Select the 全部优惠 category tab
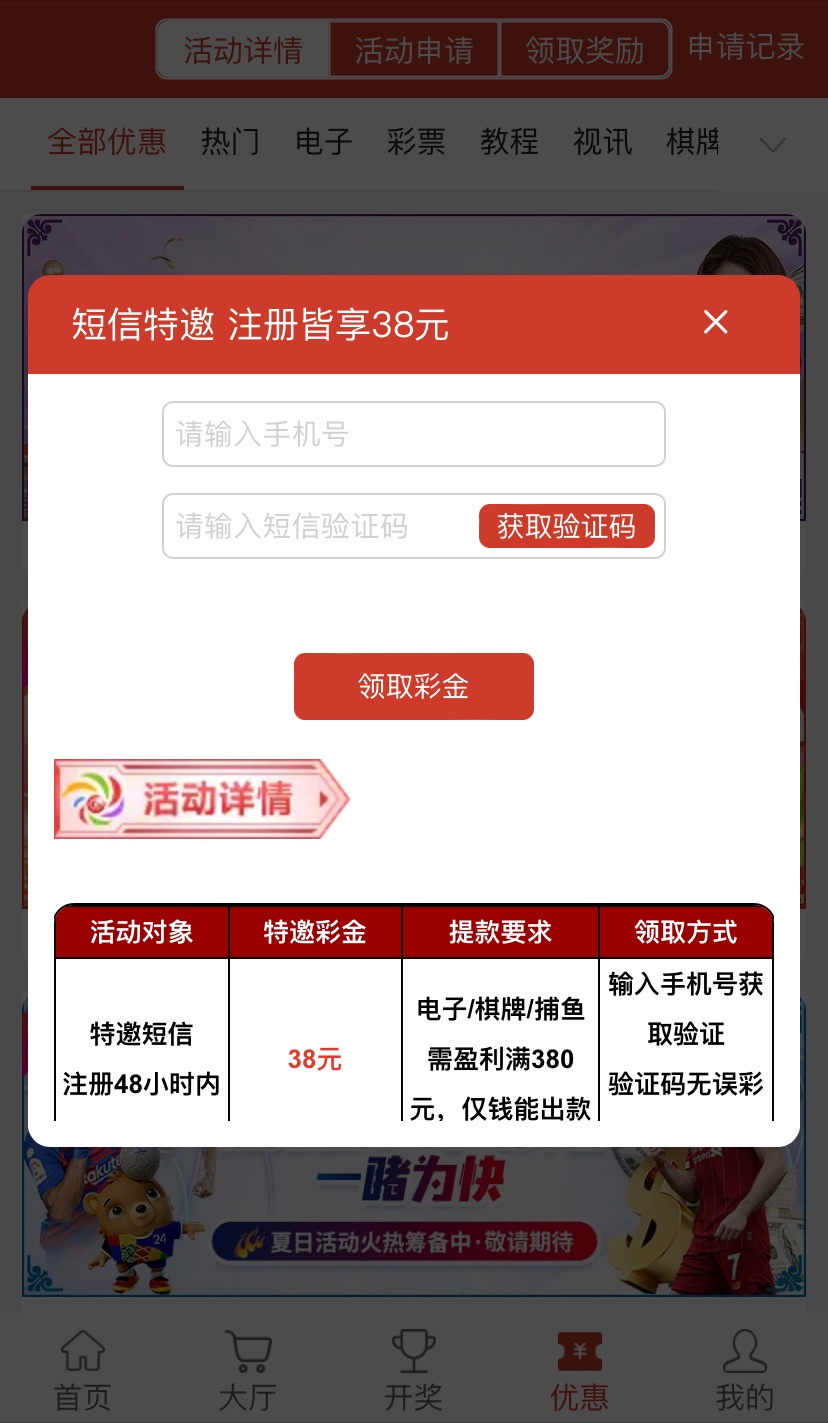Viewport: 828px width, 1423px height. click(107, 142)
